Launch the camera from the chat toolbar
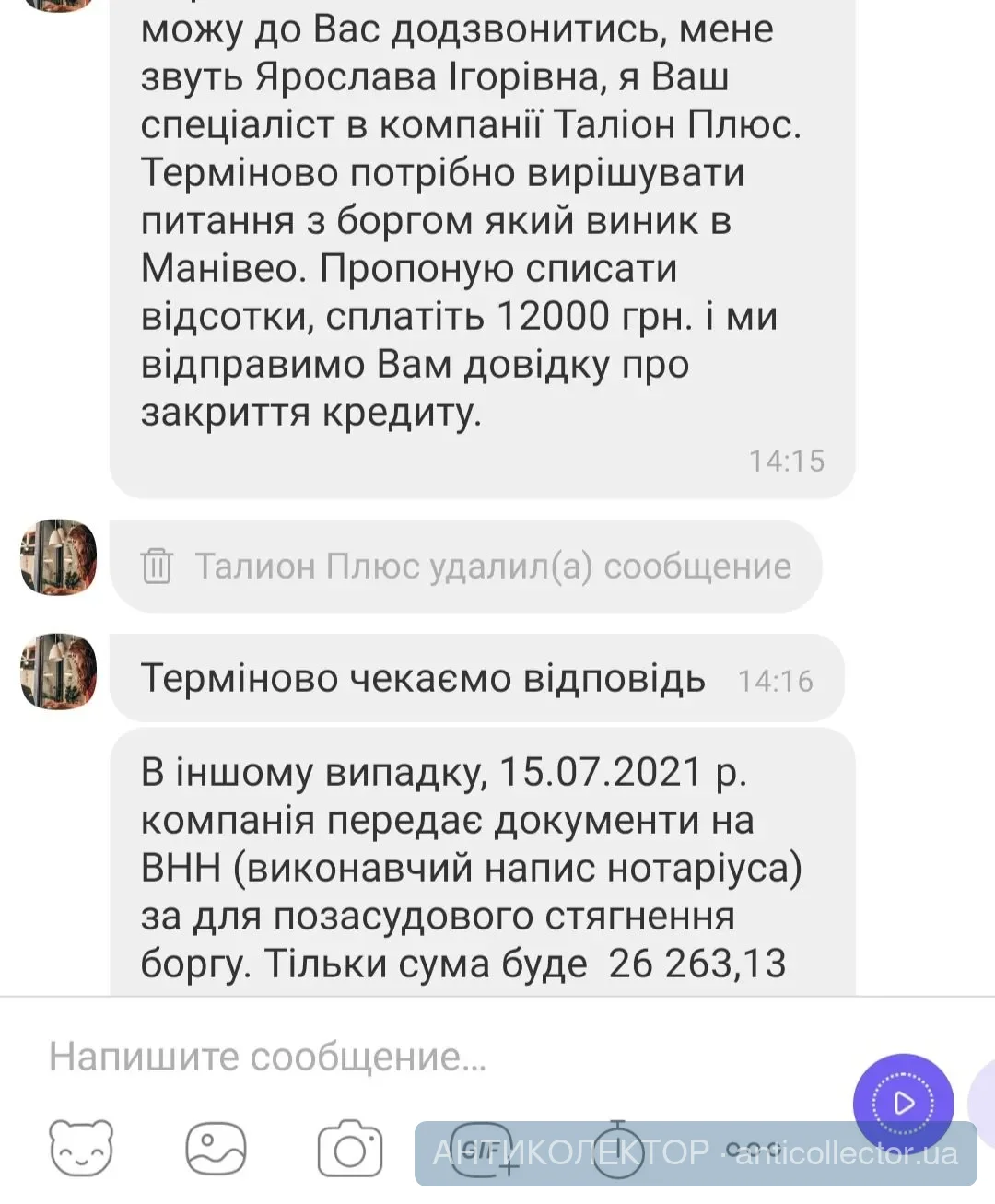The width and height of the screenshot is (995, 1204). point(350,1150)
